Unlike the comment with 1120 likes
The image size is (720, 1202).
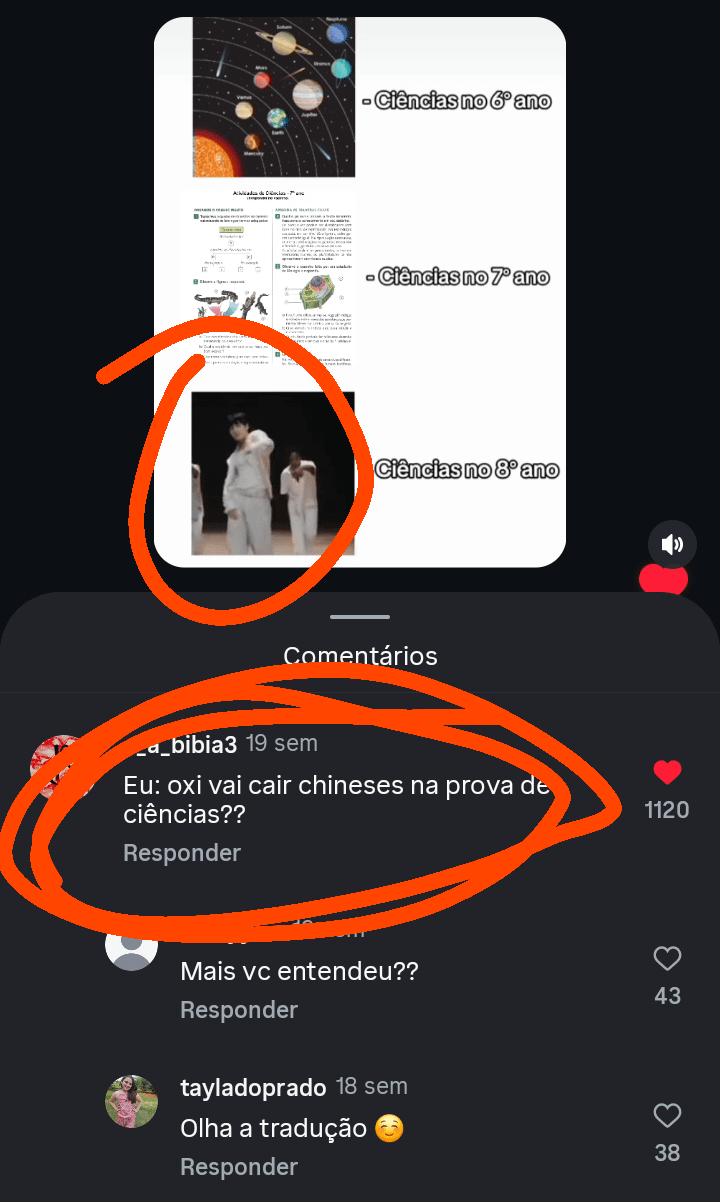pyautogui.click(x=667, y=772)
